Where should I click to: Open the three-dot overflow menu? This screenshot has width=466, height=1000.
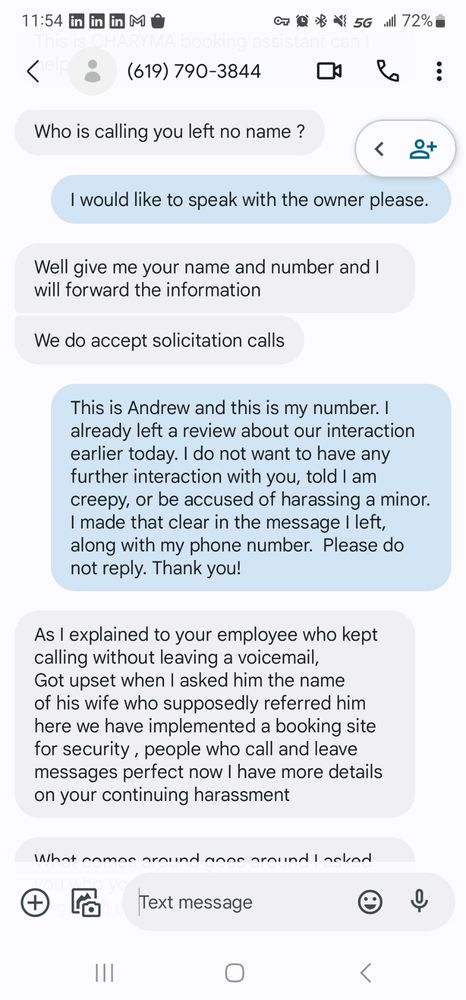pyautogui.click(x=439, y=71)
